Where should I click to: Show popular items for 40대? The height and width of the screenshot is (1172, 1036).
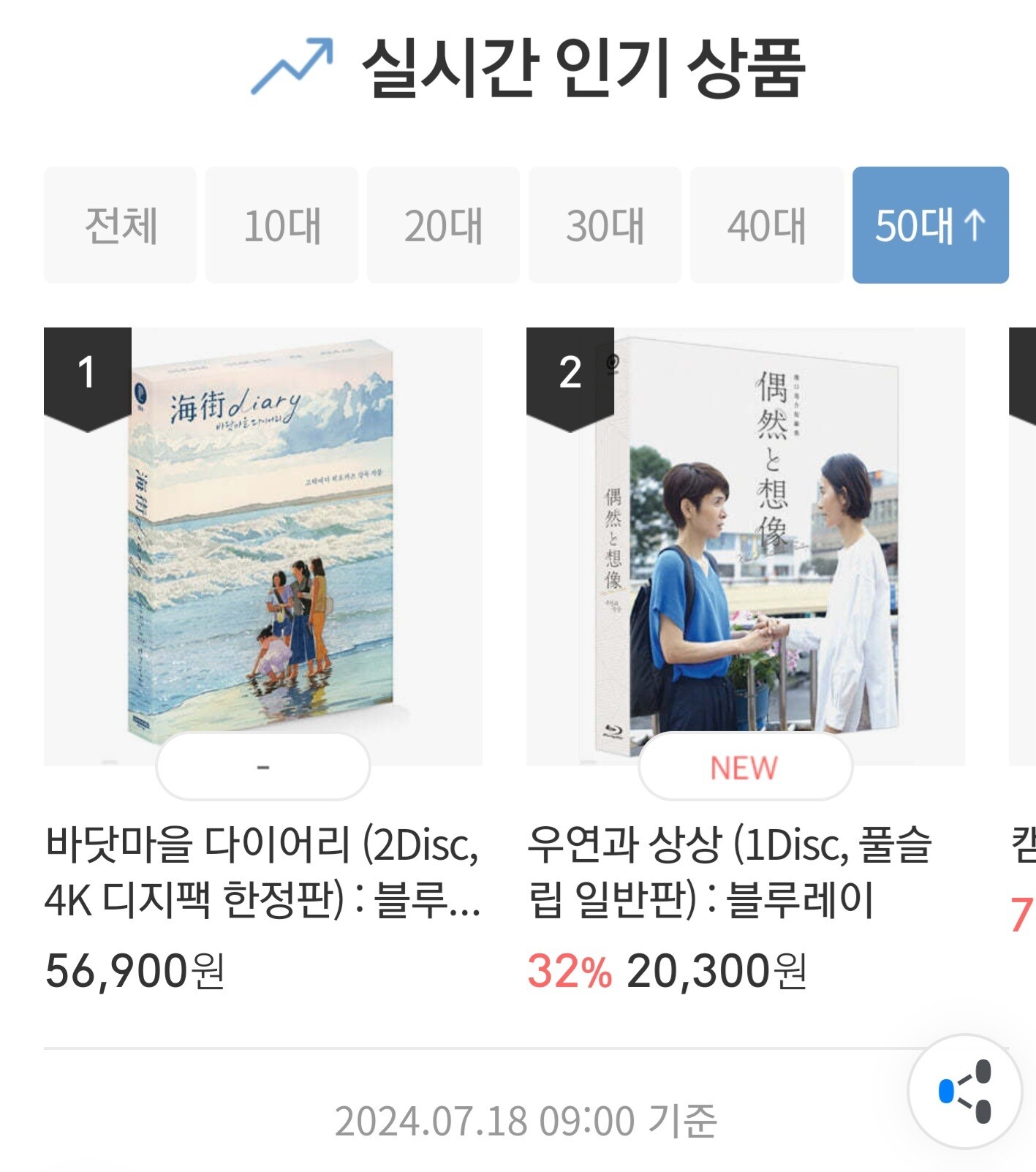(766, 225)
